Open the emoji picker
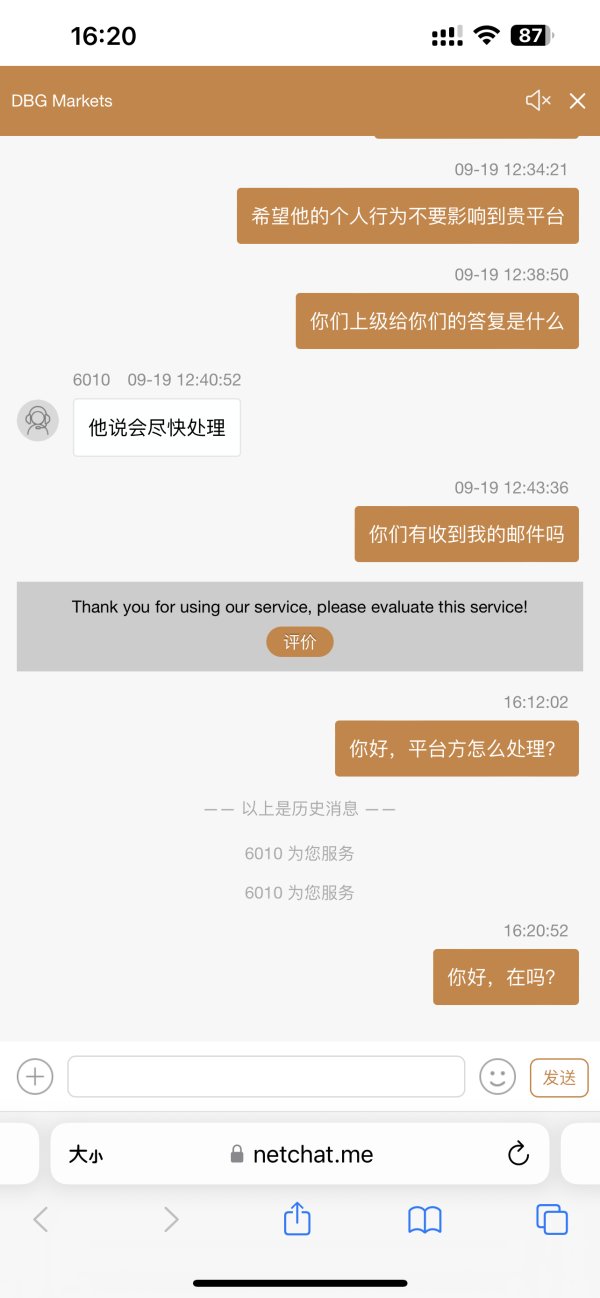The height and width of the screenshot is (1298, 600). click(497, 1077)
